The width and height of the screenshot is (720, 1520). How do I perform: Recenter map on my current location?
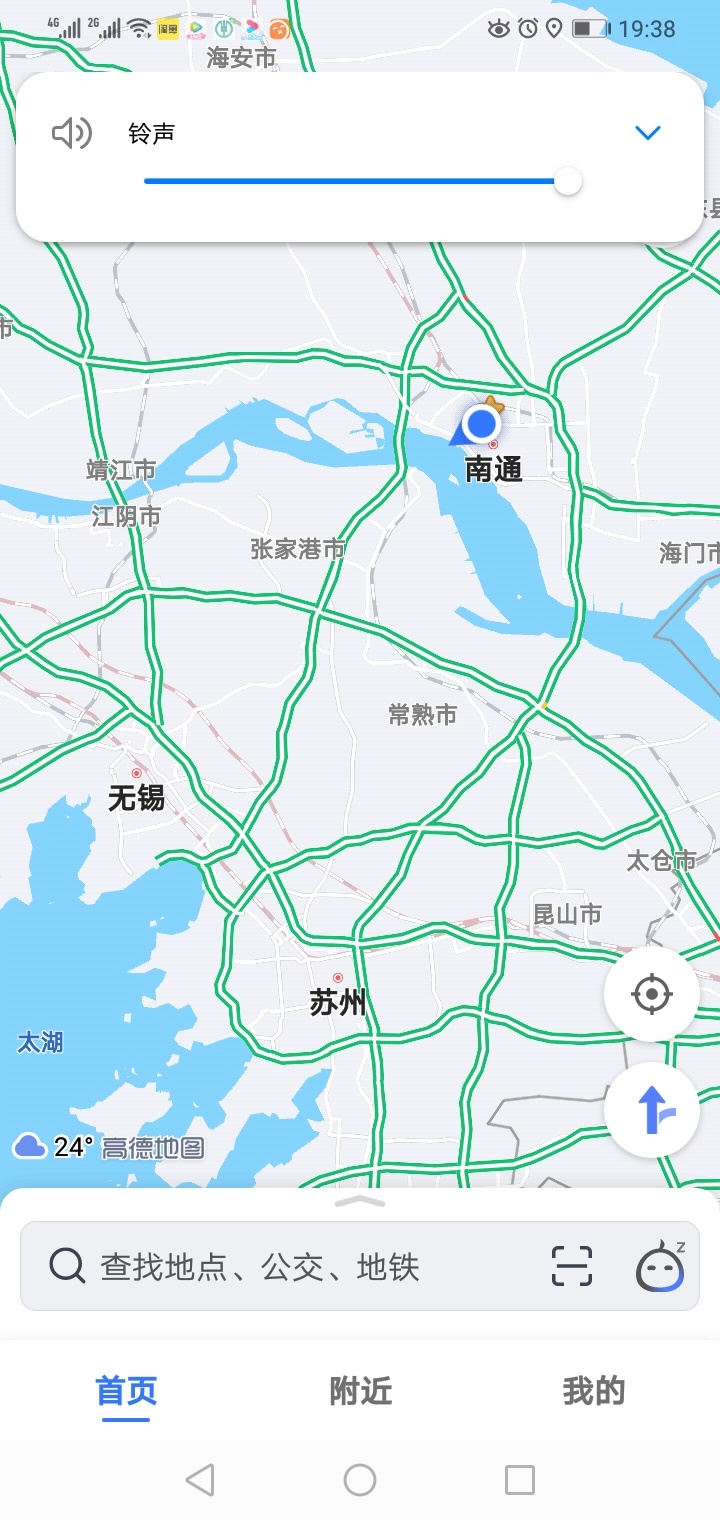(x=652, y=994)
